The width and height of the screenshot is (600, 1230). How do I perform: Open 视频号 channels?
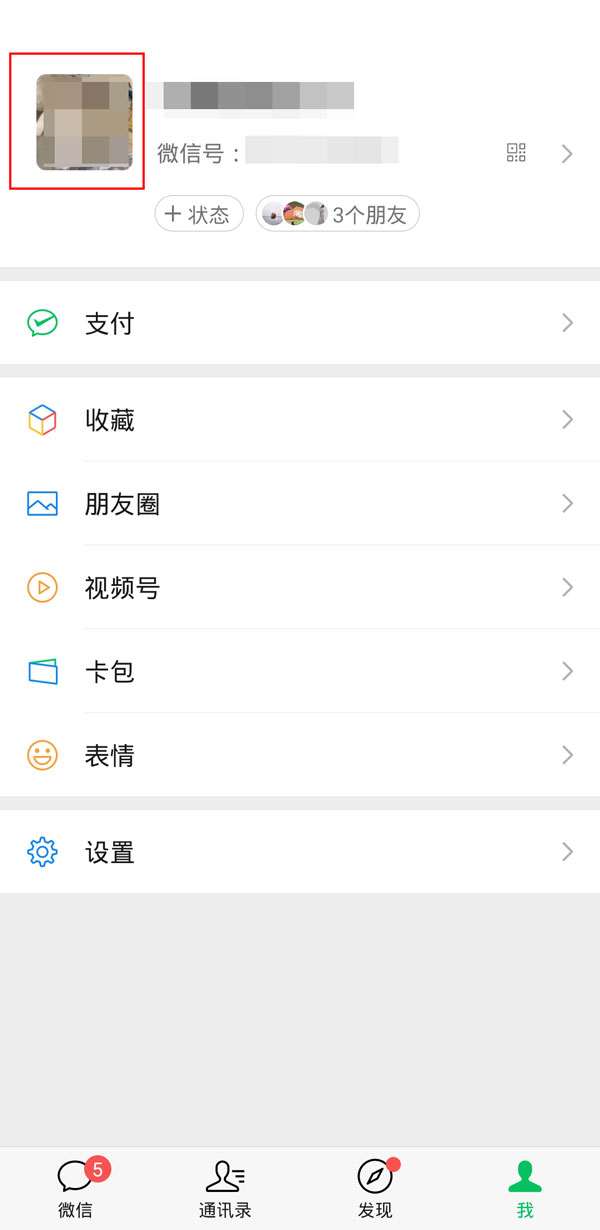click(300, 588)
